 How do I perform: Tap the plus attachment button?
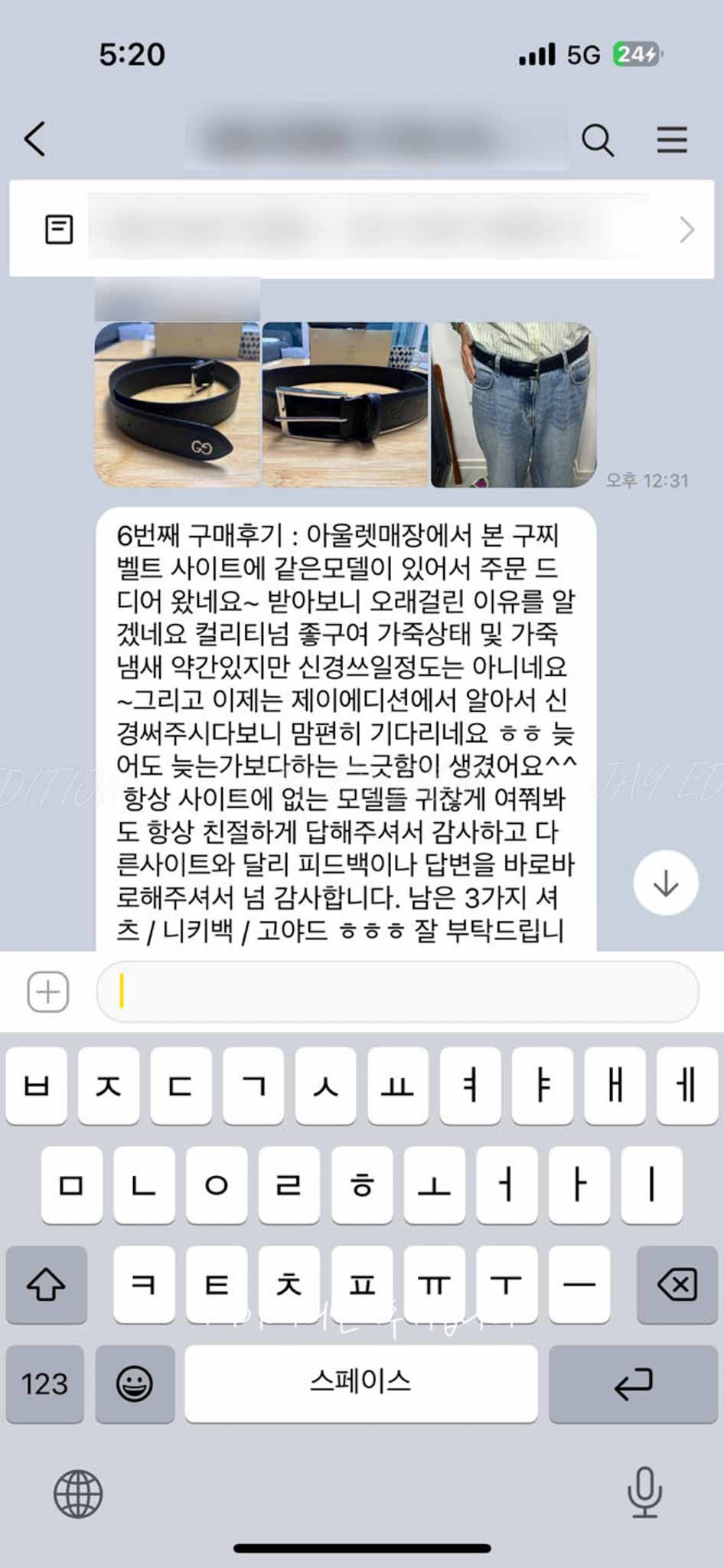point(48,991)
